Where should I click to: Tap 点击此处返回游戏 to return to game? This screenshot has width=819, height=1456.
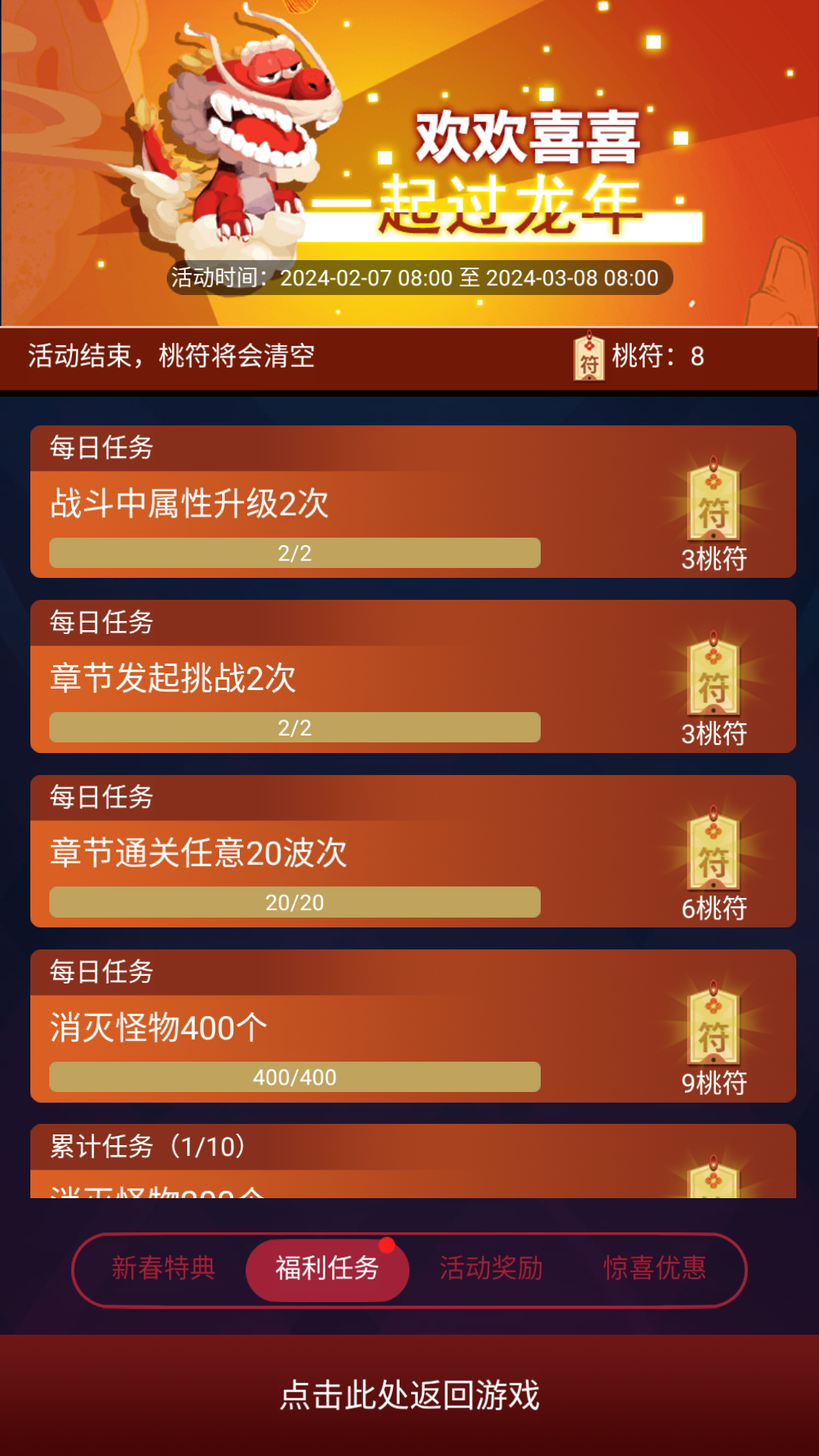[409, 1395]
